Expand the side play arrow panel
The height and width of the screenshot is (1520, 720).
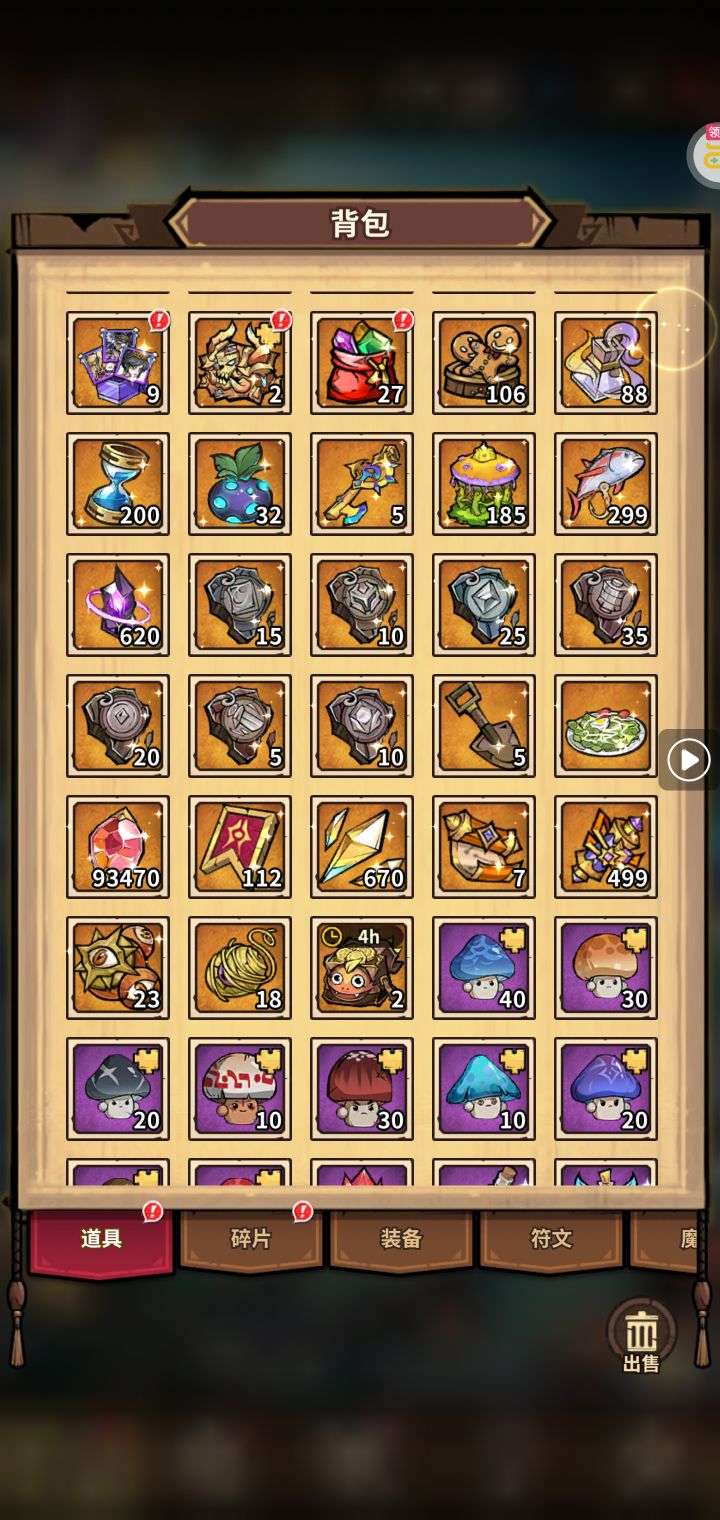click(x=689, y=761)
